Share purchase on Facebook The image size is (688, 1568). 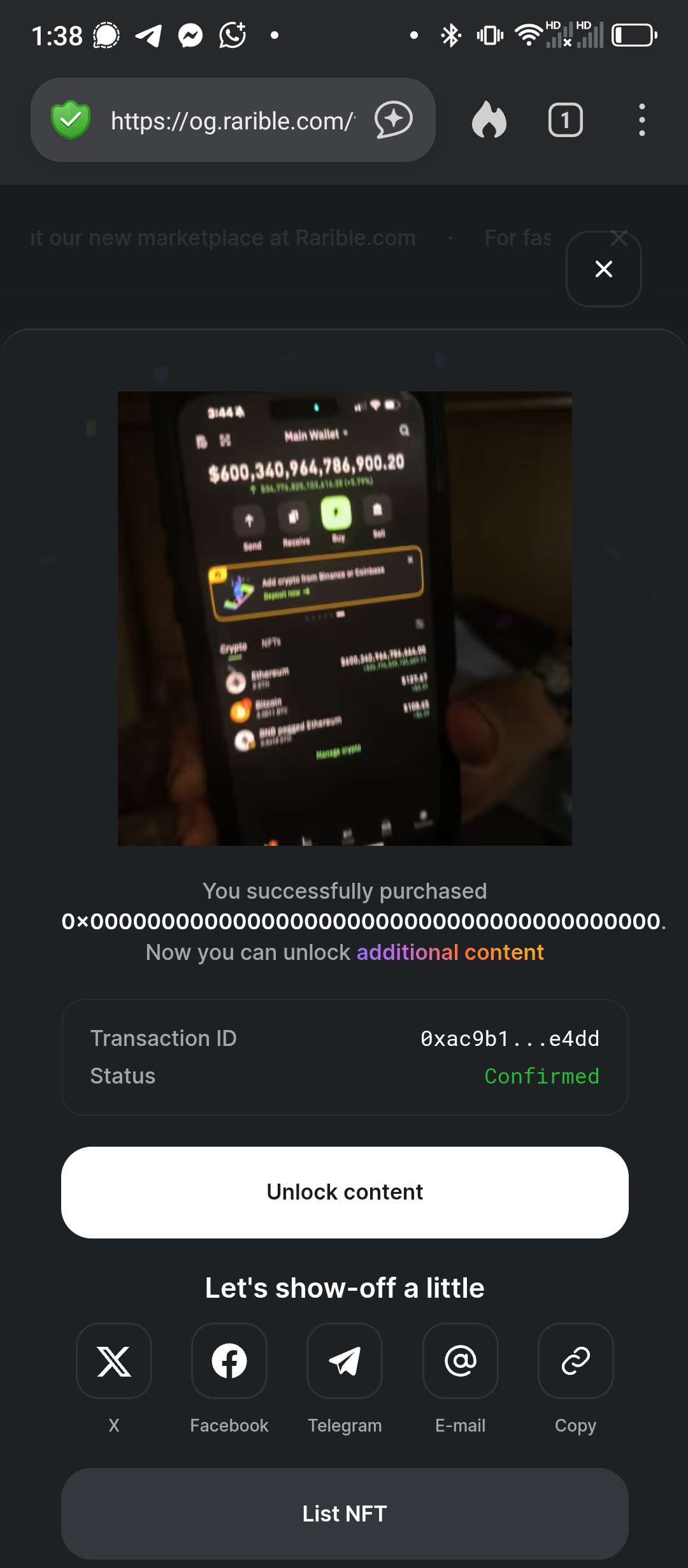point(229,1361)
